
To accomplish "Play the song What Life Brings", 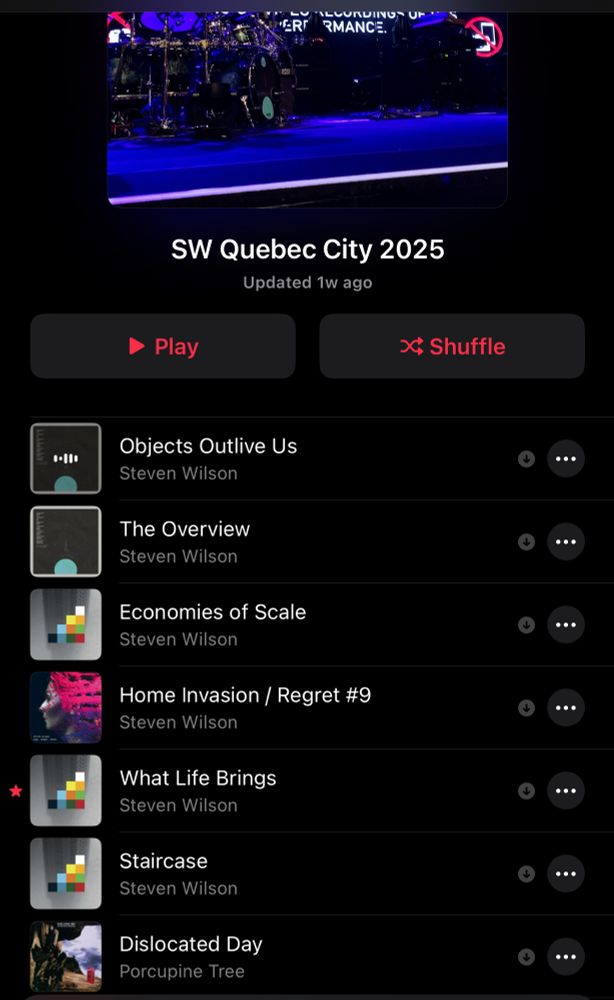I will 198,778.
